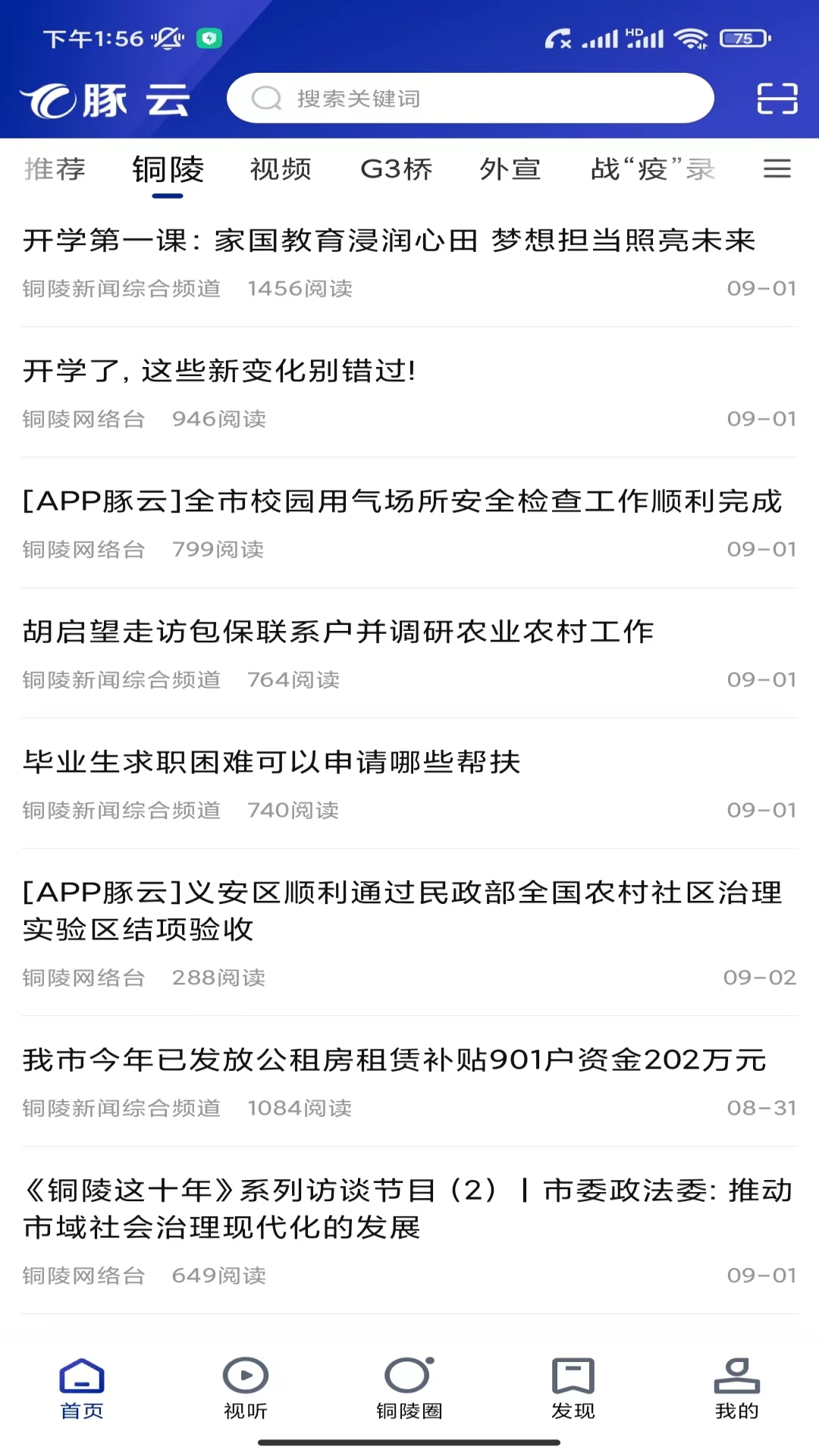Click the magnifier icon in search bar
This screenshot has width=819, height=1456.
(265, 98)
